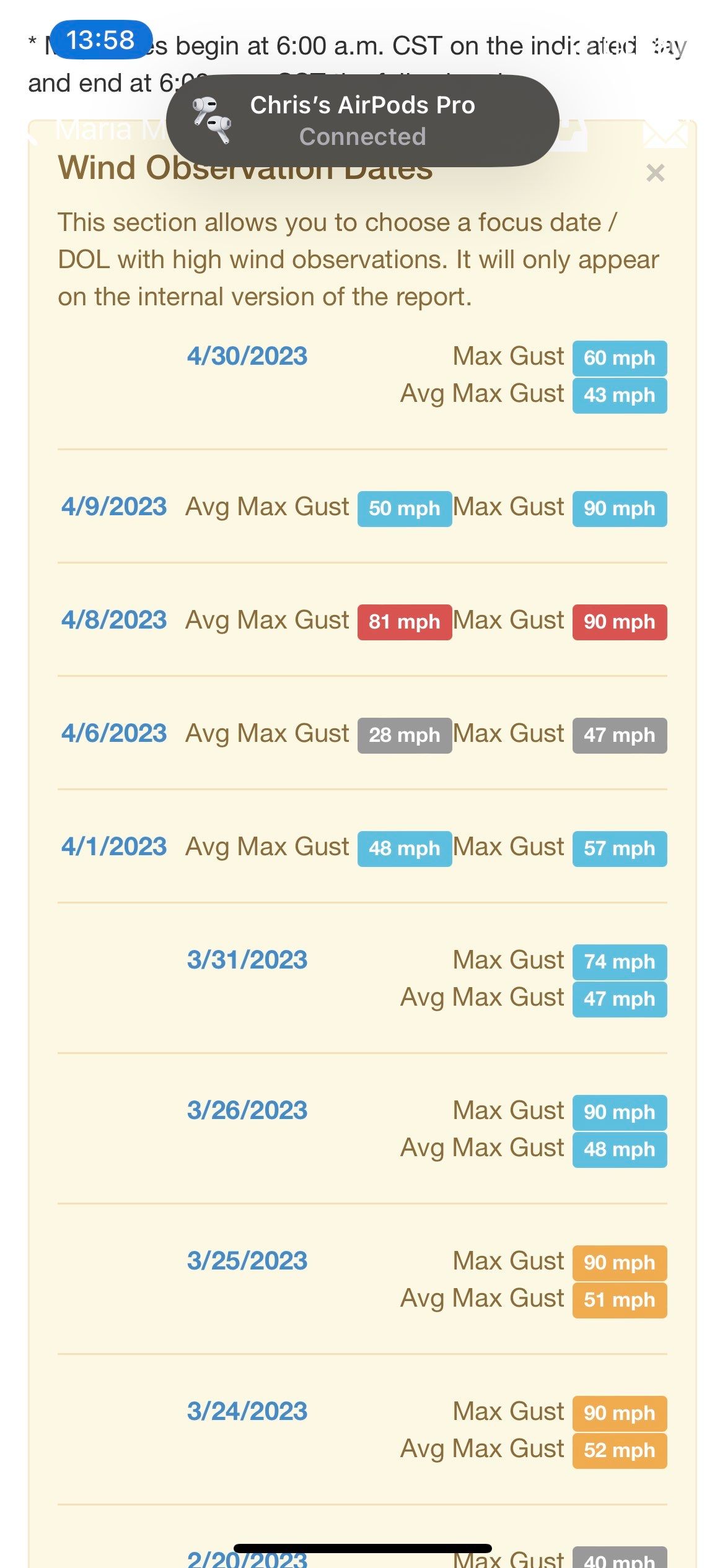
Task: Select the 4/30/2023 focus date
Action: click(247, 356)
